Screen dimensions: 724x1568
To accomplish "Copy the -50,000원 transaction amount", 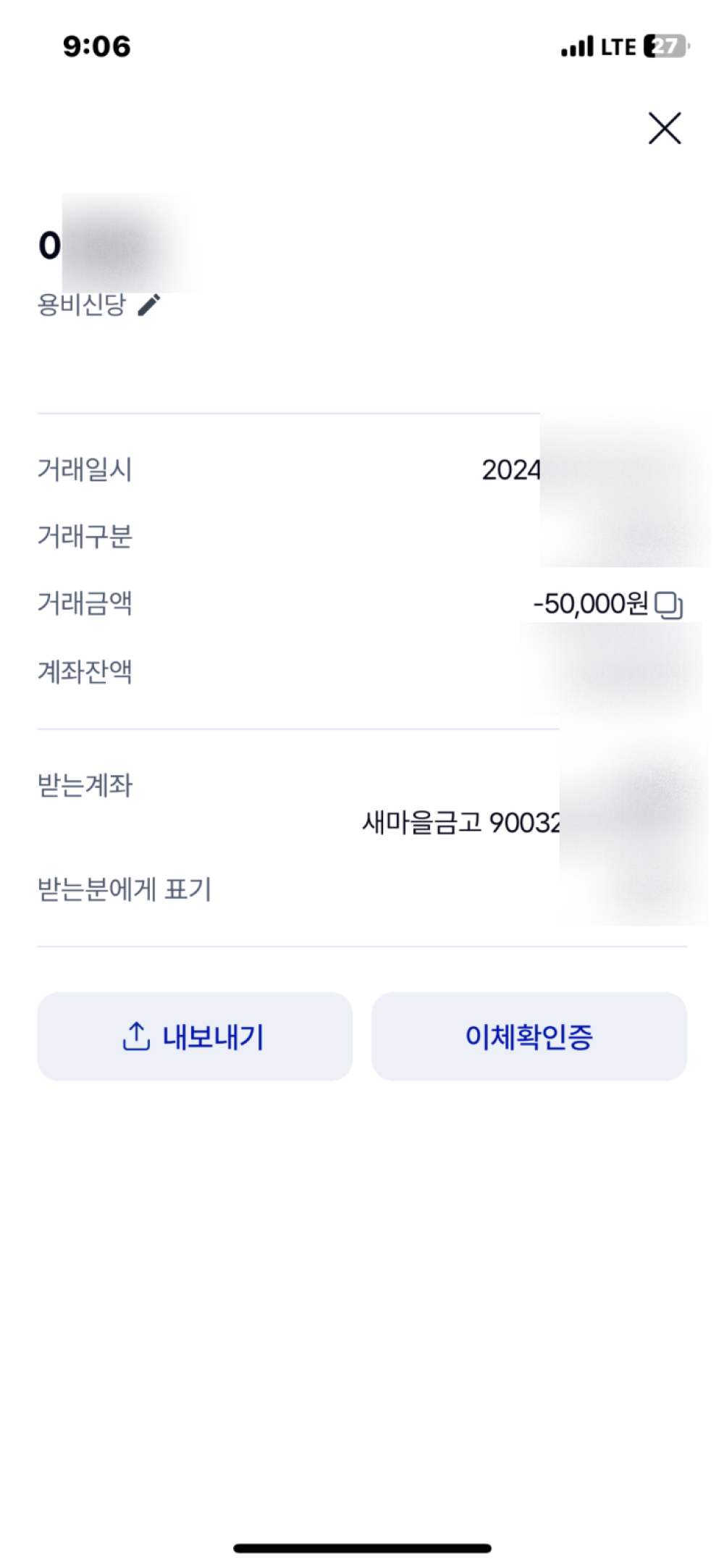I will pyautogui.click(x=668, y=605).
